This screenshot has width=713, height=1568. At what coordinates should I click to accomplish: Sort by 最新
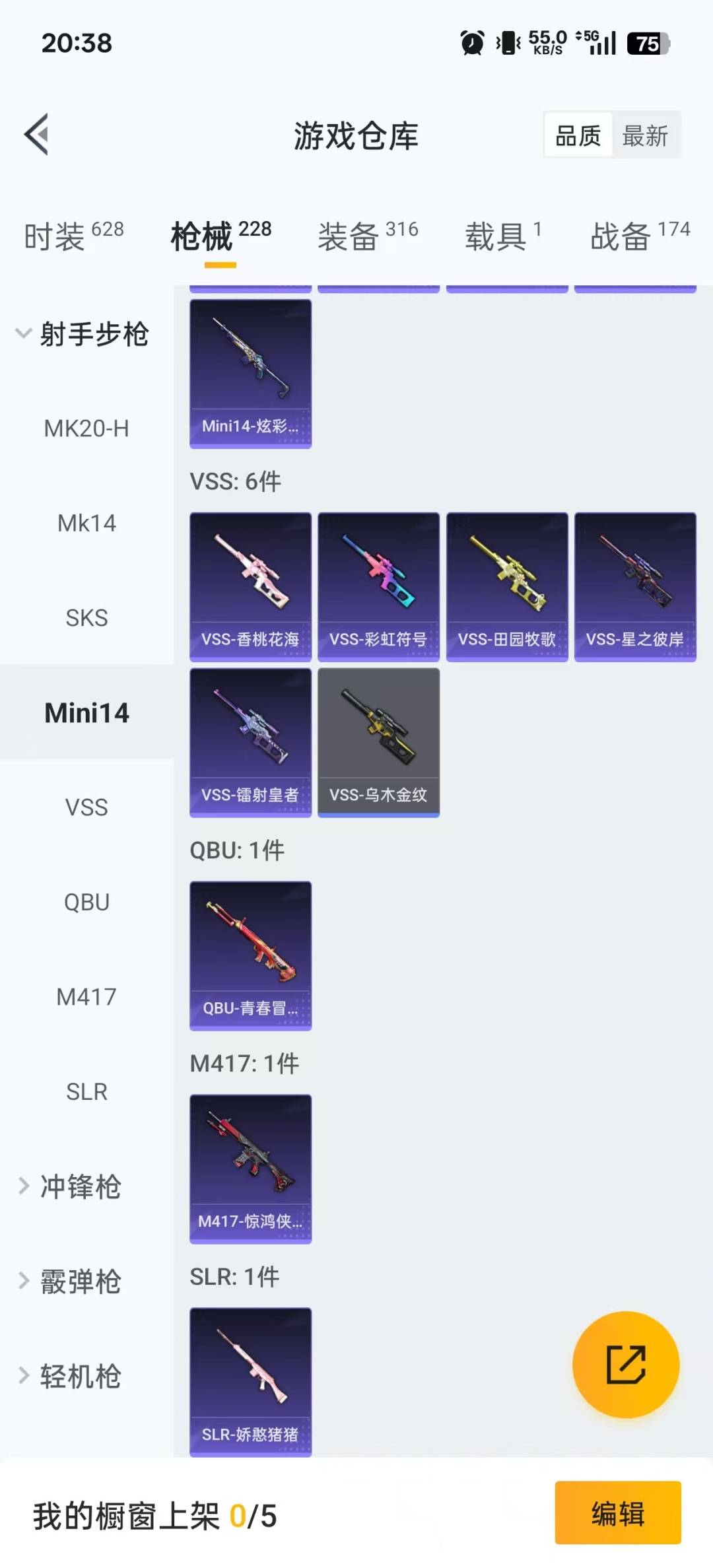(x=645, y=136)
